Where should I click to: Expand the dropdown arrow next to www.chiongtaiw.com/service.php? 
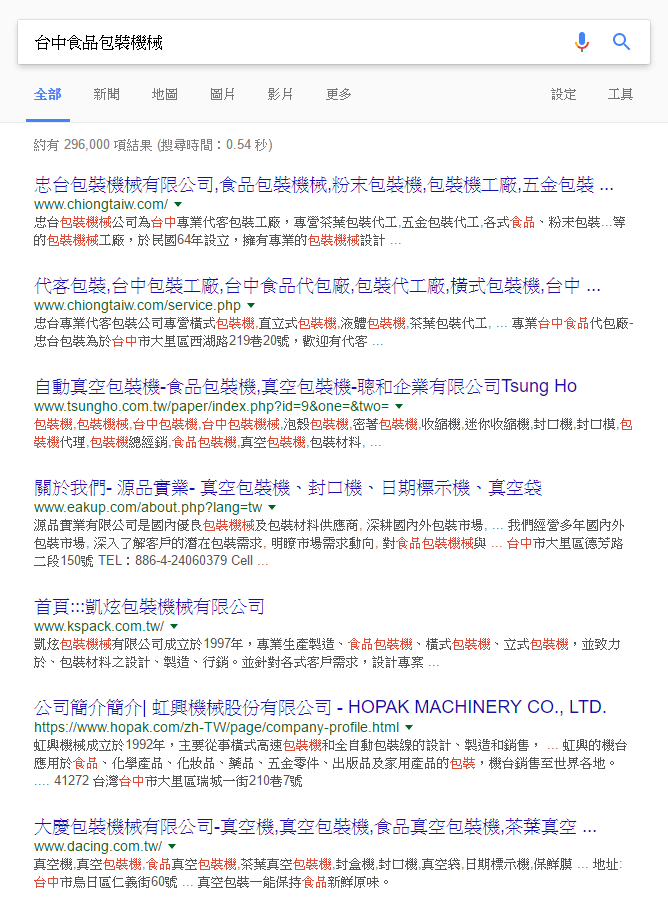(251, 305)
